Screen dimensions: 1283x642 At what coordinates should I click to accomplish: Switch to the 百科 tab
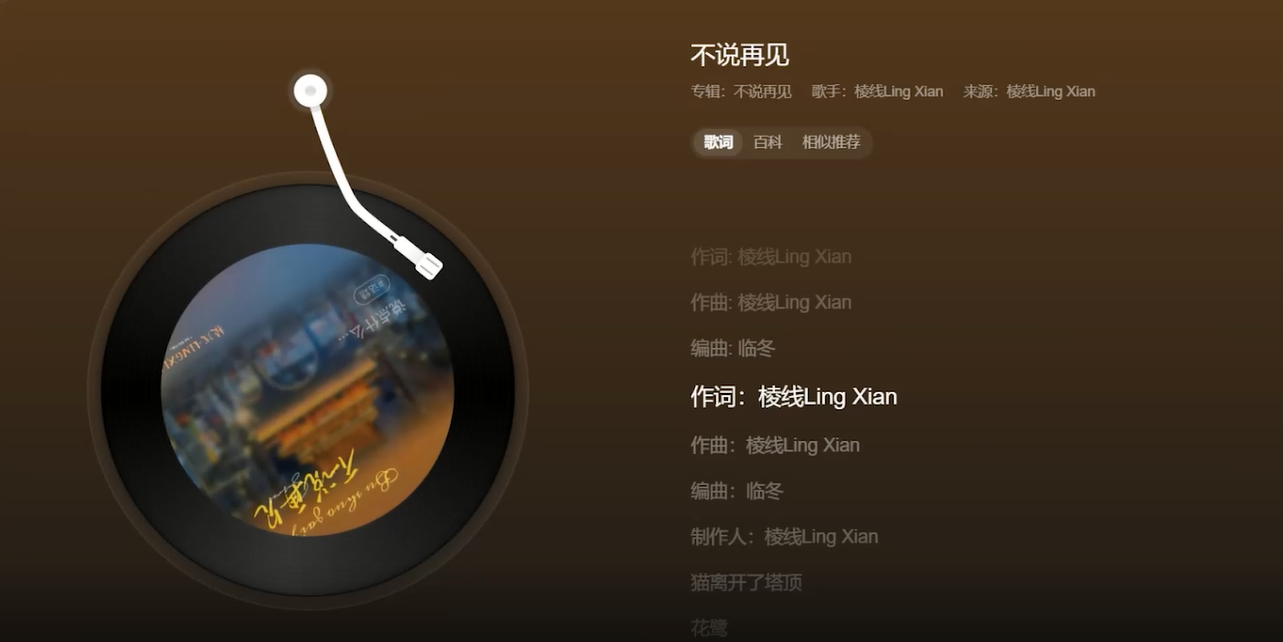click(x=768, y=142)
